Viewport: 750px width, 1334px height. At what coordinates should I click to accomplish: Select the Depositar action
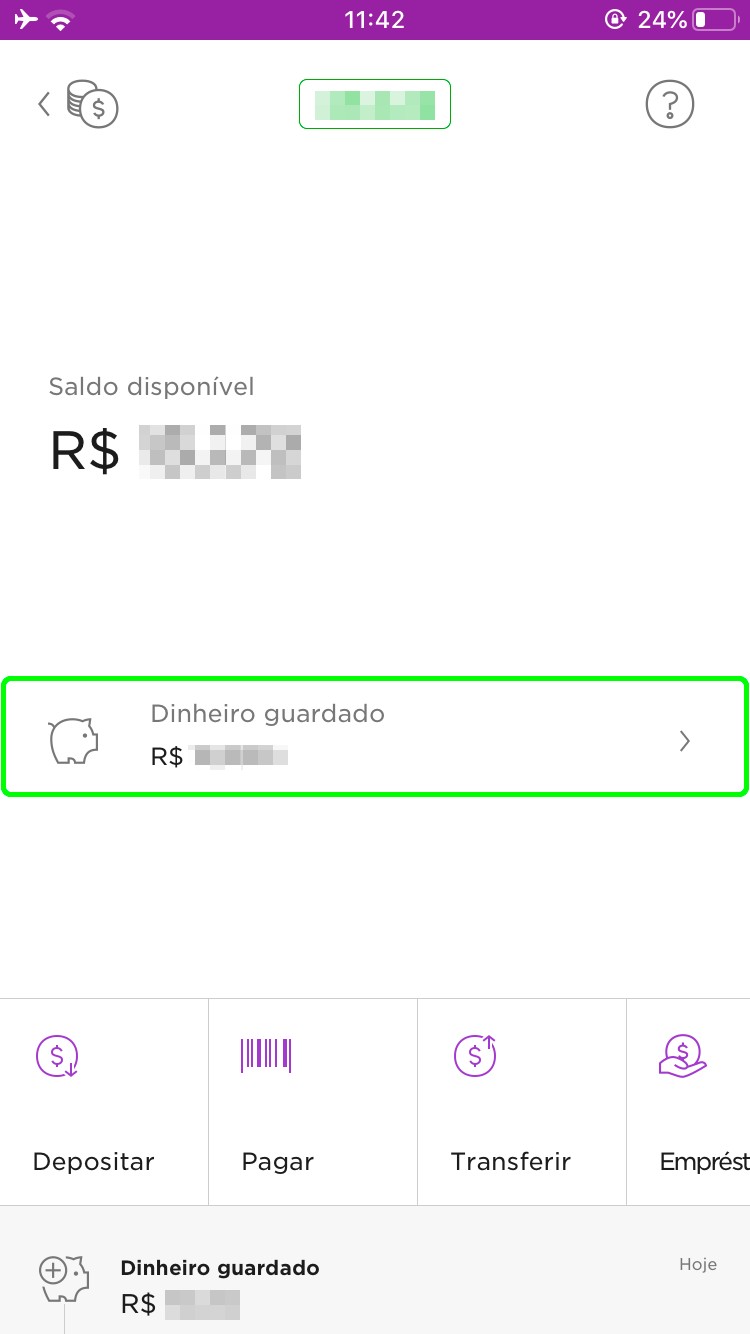(94, 1102)
